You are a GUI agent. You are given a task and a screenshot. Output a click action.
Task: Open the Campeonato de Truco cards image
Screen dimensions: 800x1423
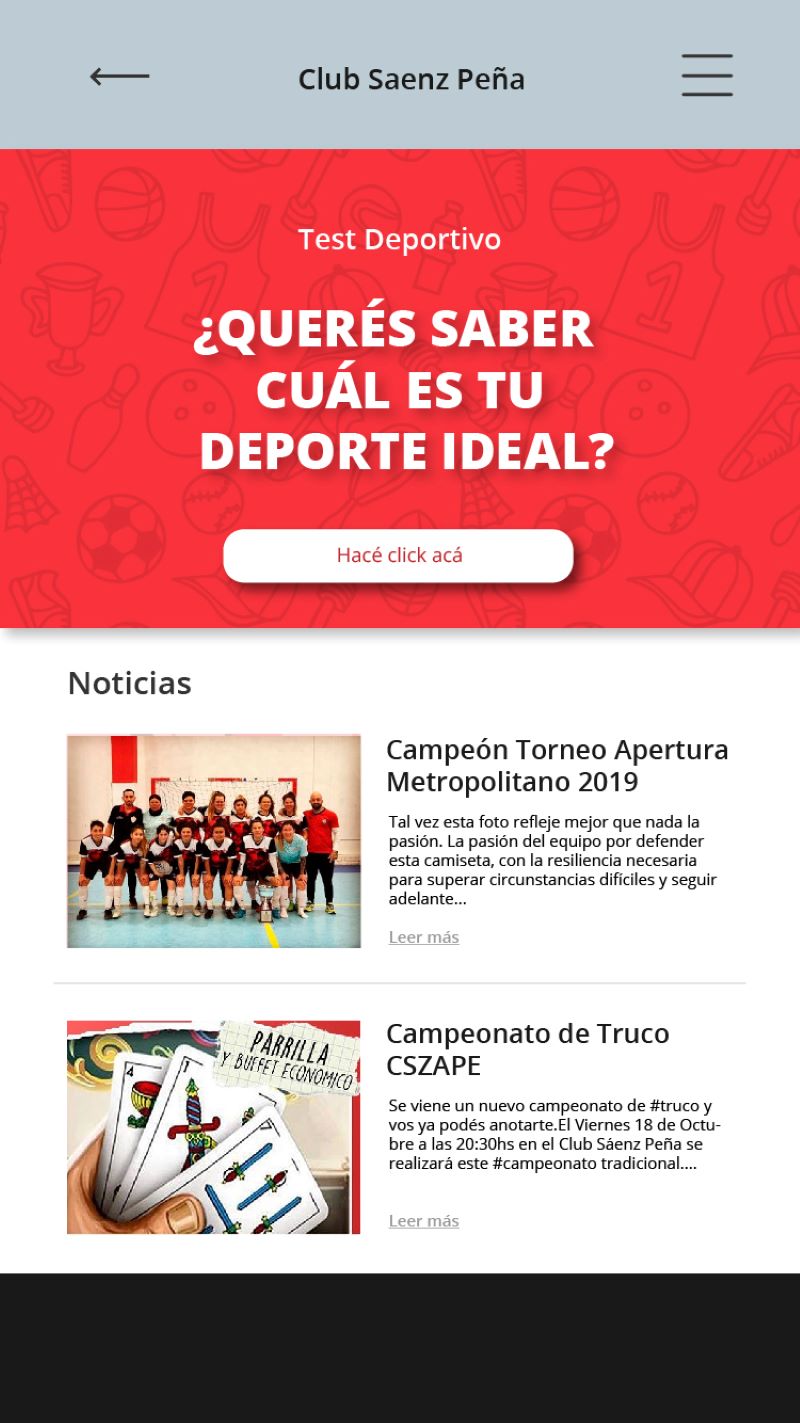[214, 1127]
